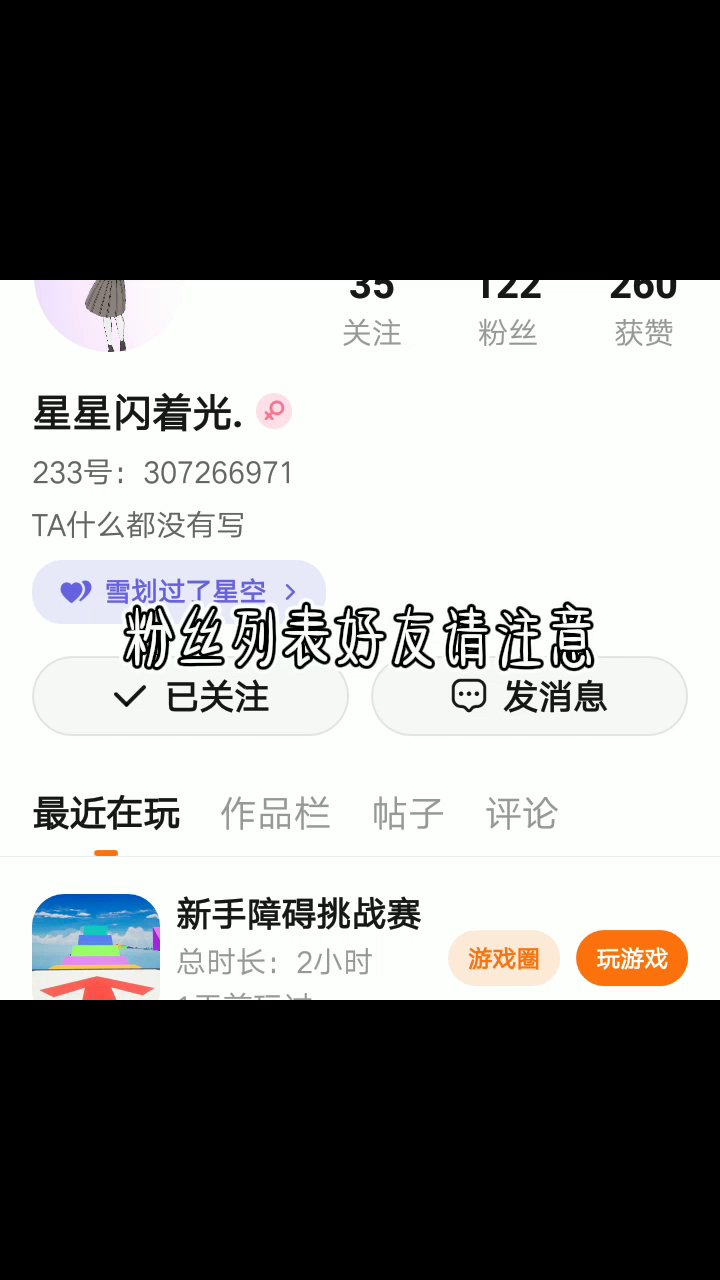Play 新手障碍挑战赛 via 玩游戏
720x1280 pixels.
tap(631, 958)
